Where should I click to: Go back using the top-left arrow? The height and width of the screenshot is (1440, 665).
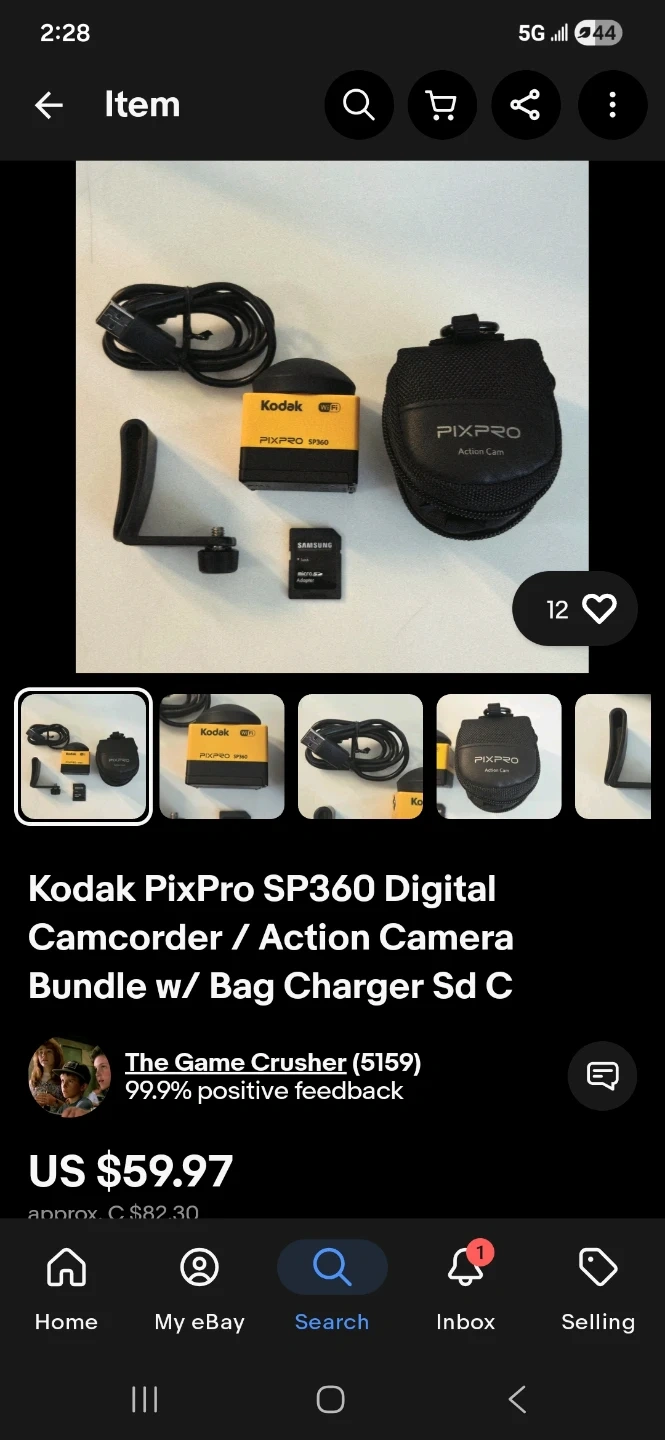(48, 105)
